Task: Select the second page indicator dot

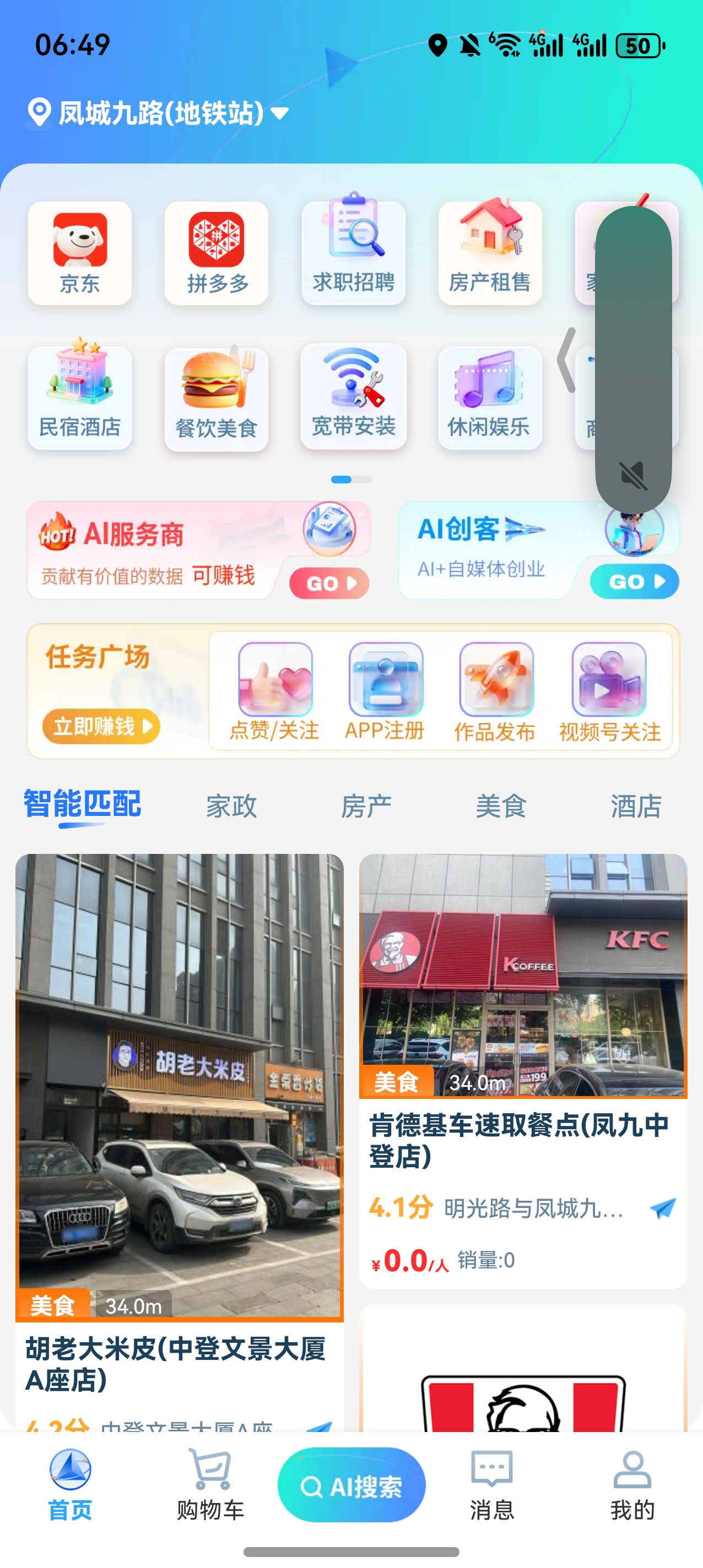Action: tap(363, 480)
